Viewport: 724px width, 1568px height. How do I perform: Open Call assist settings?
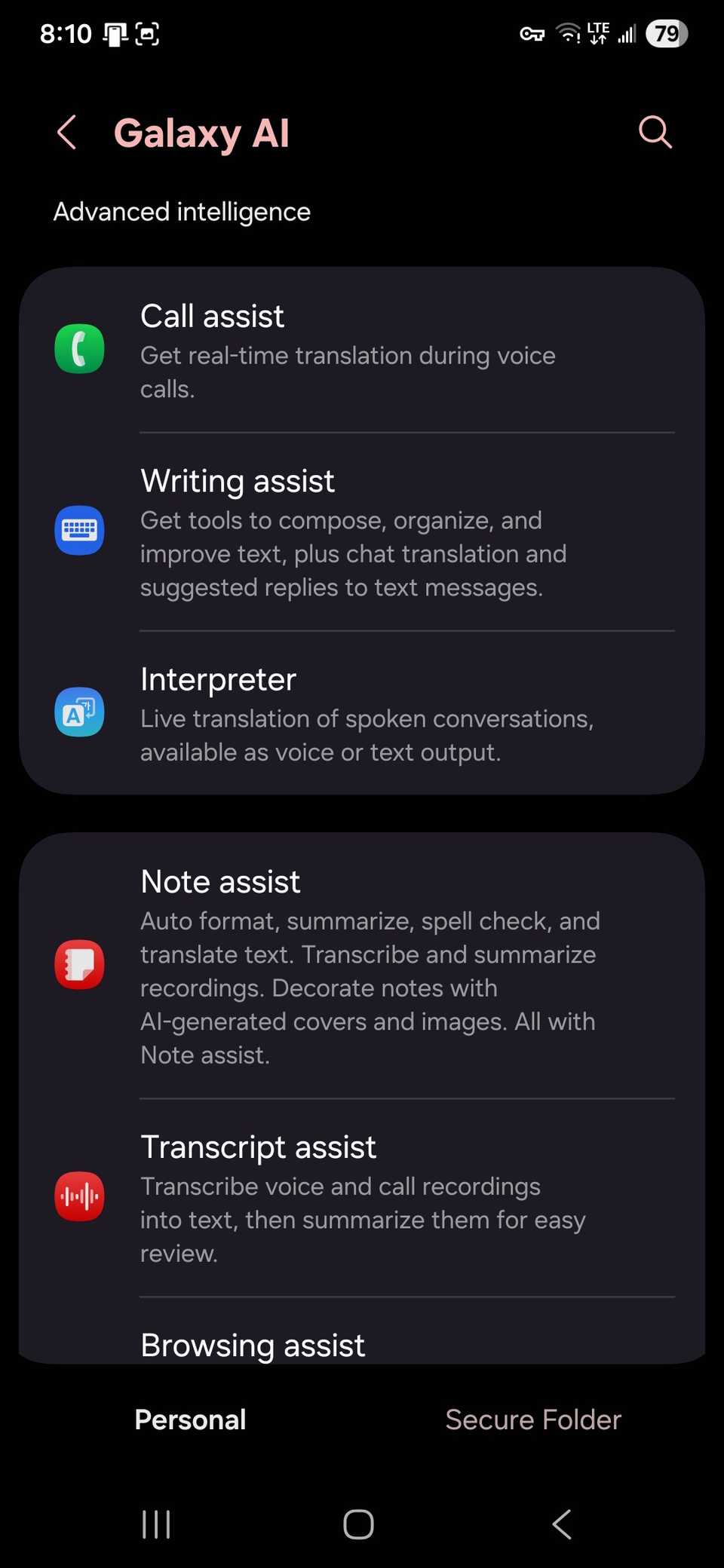point(362,350)
